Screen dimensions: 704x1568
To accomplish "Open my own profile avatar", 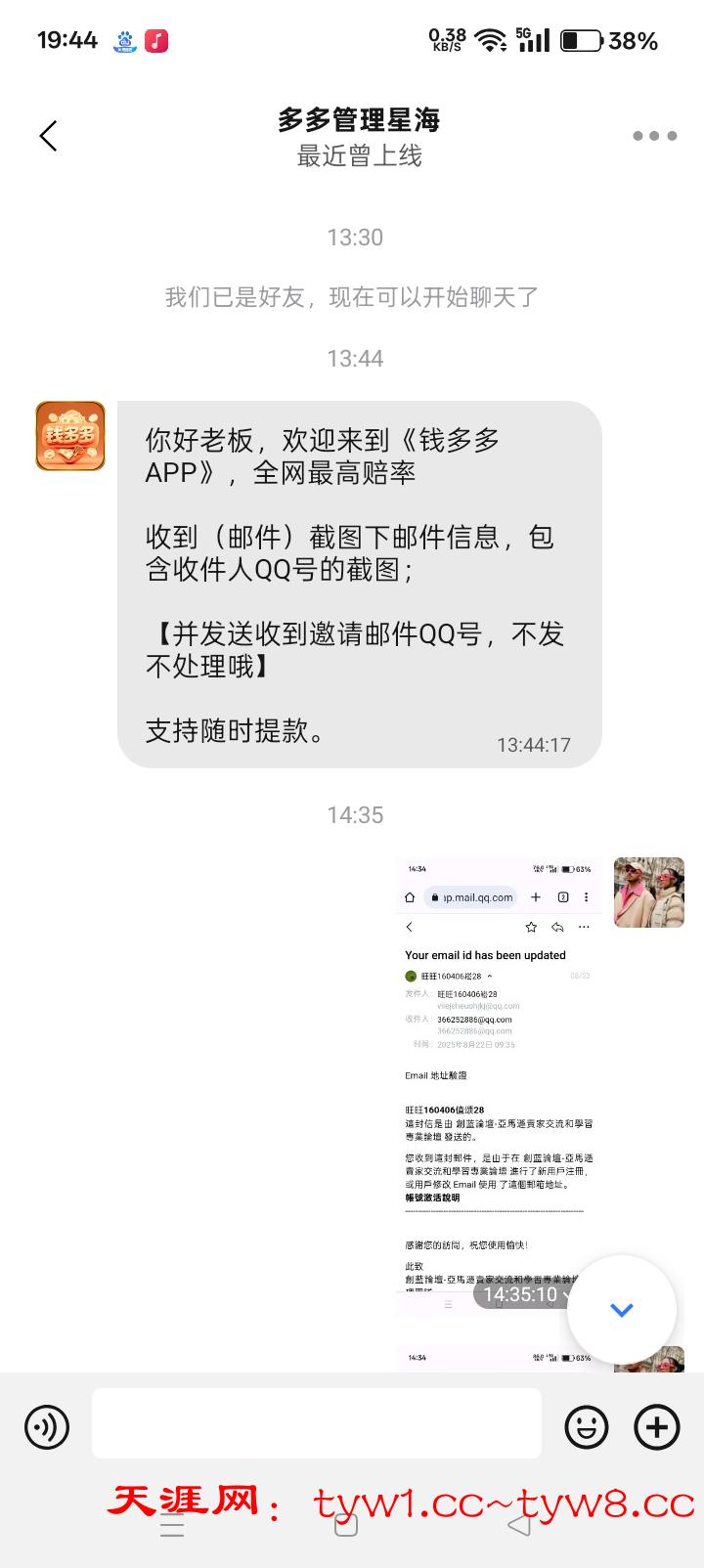I will pyautogui.click(x=648, y=892).
